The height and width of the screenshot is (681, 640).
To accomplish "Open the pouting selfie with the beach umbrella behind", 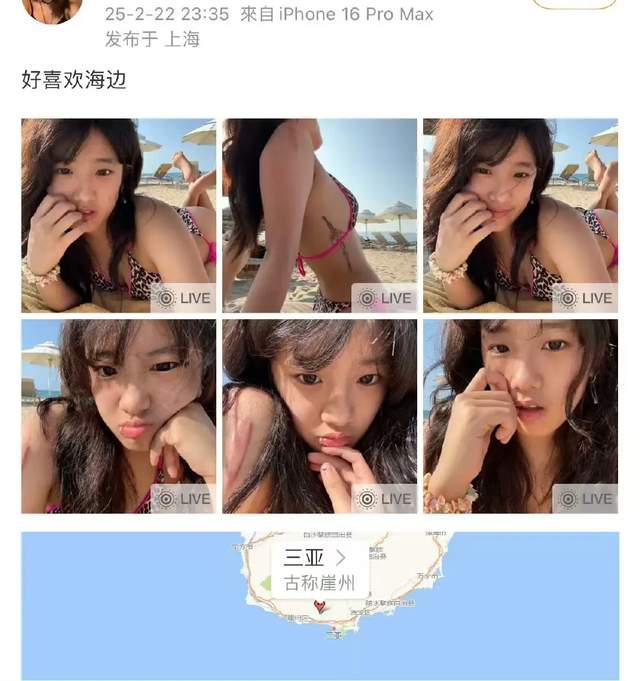I will 118,416.
